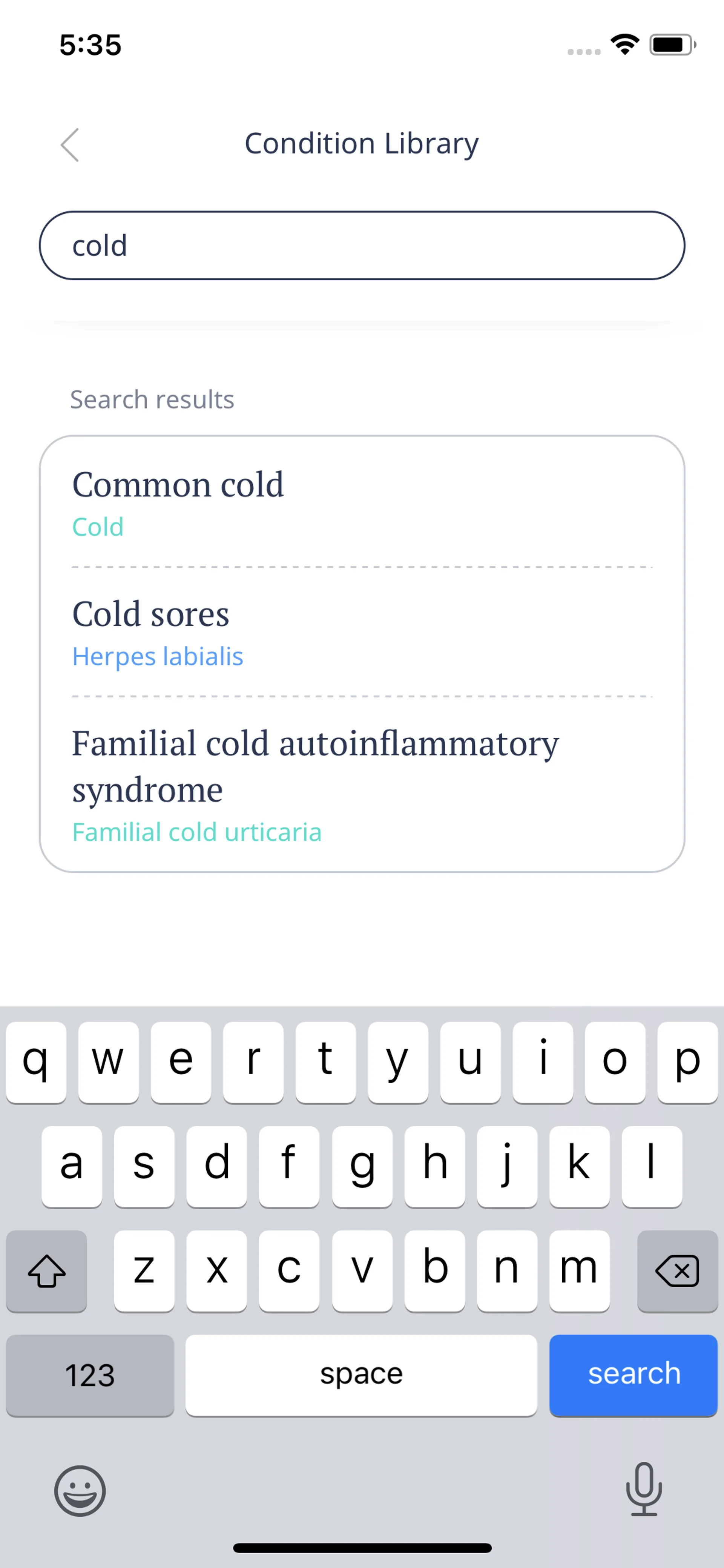Open the emoji keyboard
The height and width of the screenshot is (1568, 724).
(80, 1491)
